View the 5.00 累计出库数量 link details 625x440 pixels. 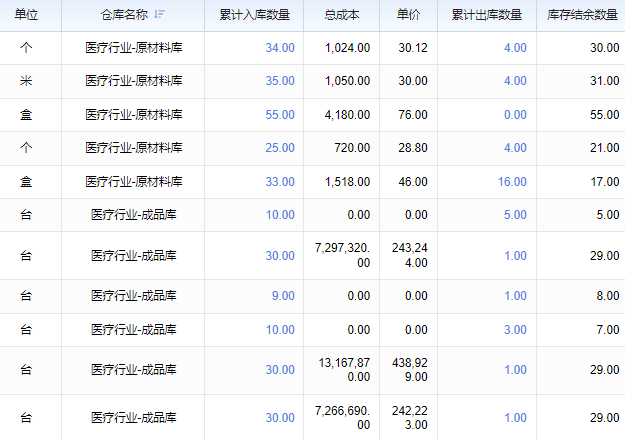(515, 215)
